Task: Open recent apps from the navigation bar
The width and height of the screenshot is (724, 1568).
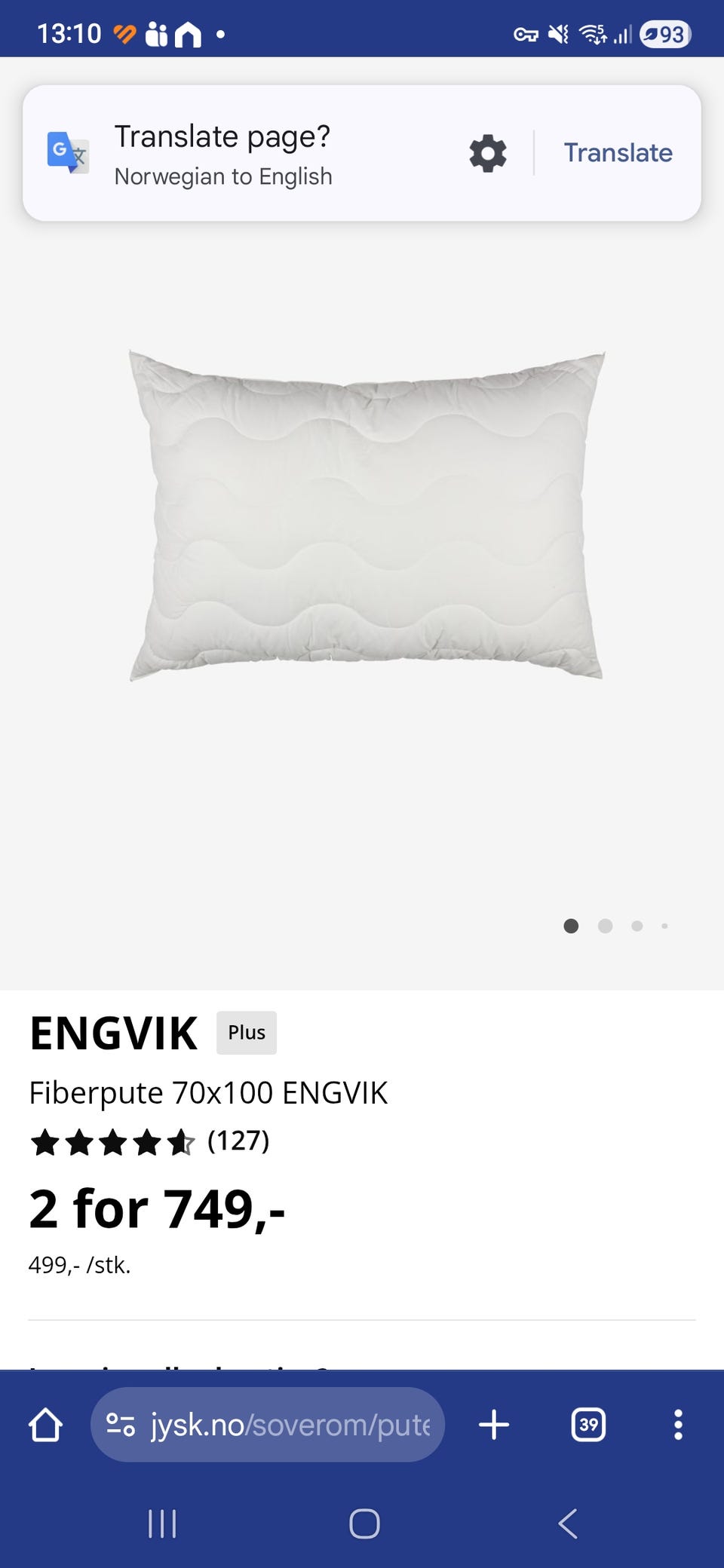Action: point(162,1524)
